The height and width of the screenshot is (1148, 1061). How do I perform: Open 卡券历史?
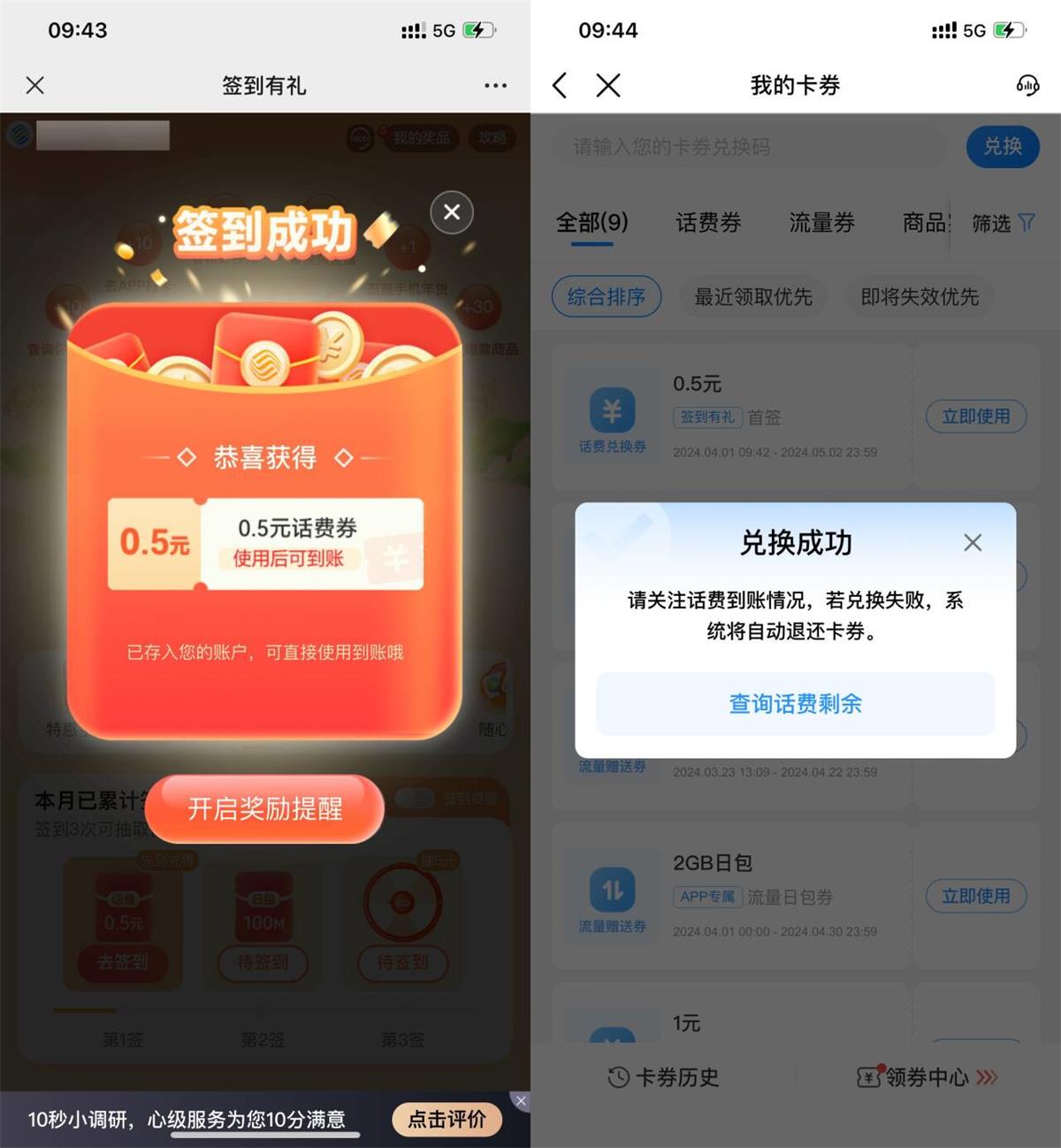(x=664, y=1076)
